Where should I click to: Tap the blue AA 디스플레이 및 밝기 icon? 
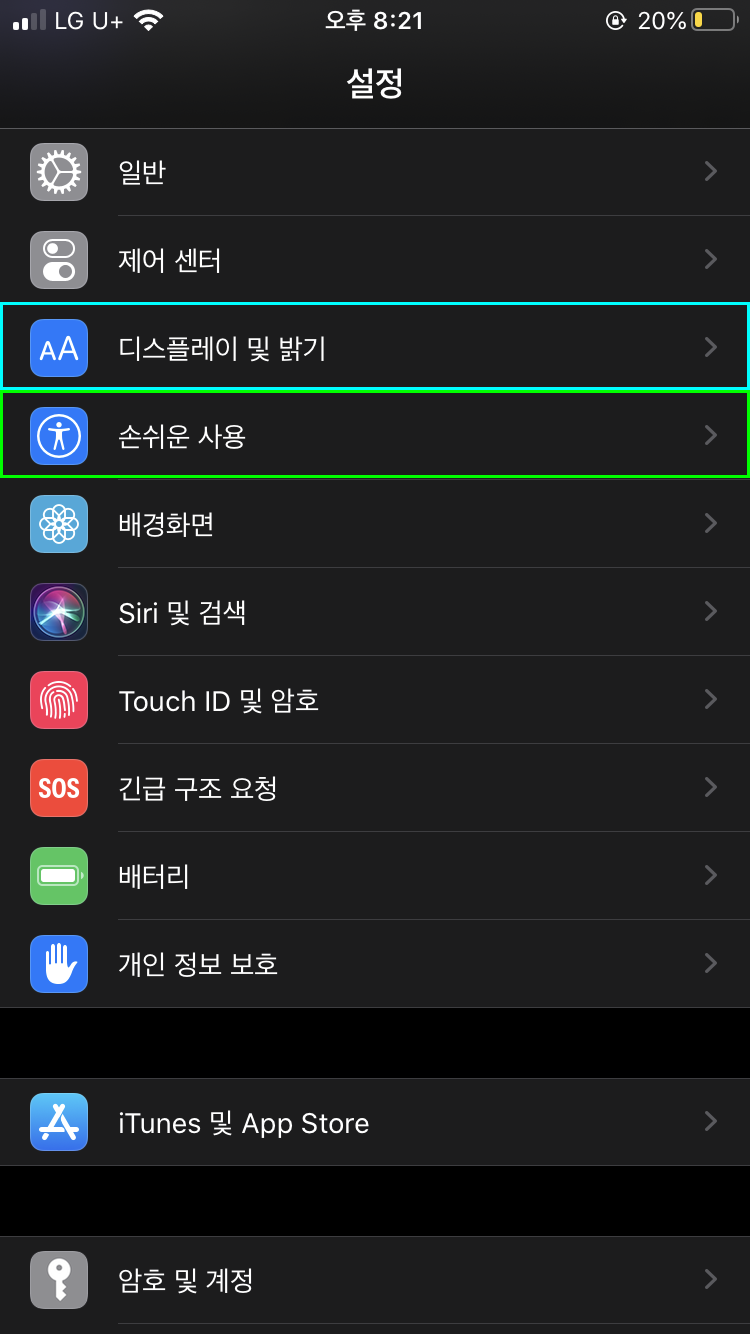tap(58, 347)
